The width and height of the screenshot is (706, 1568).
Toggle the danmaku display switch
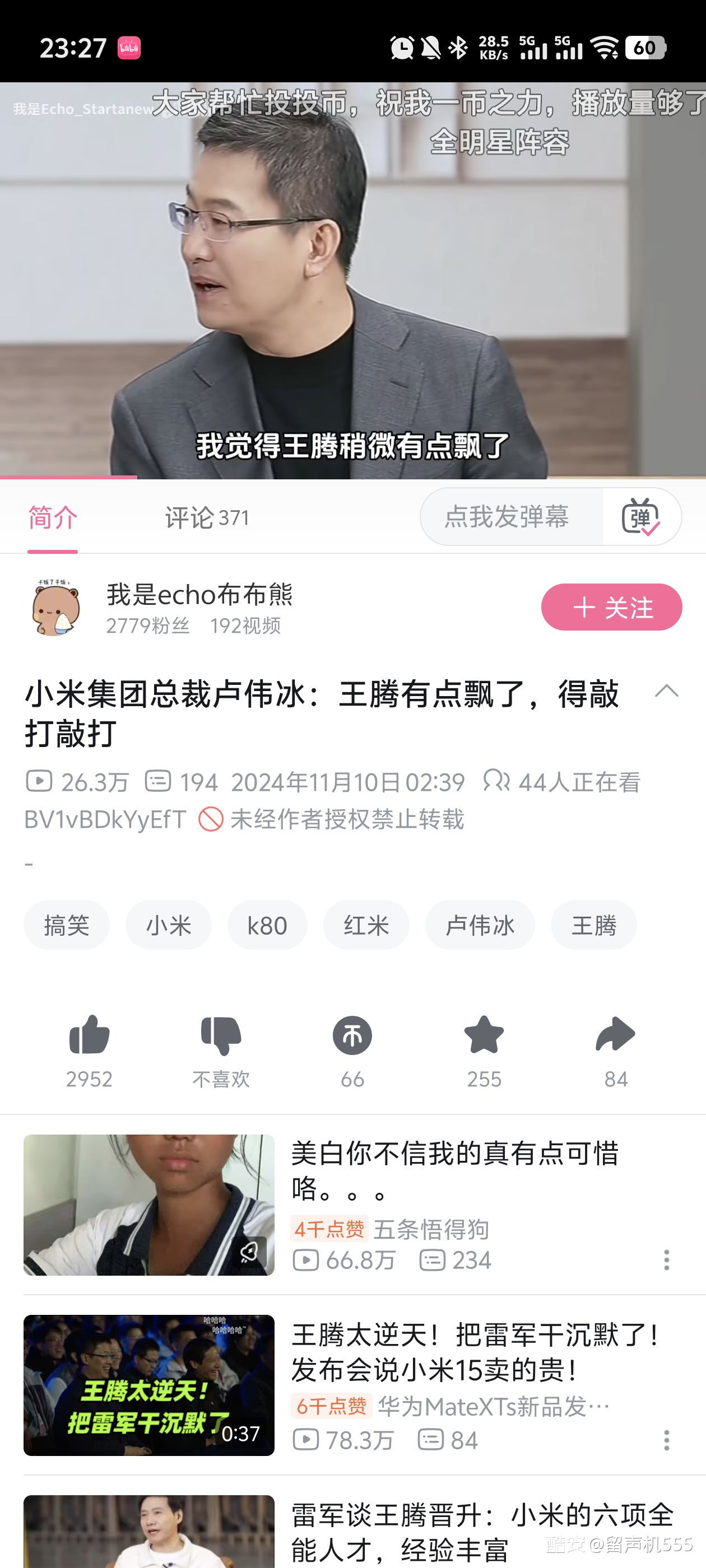(641, 517)
